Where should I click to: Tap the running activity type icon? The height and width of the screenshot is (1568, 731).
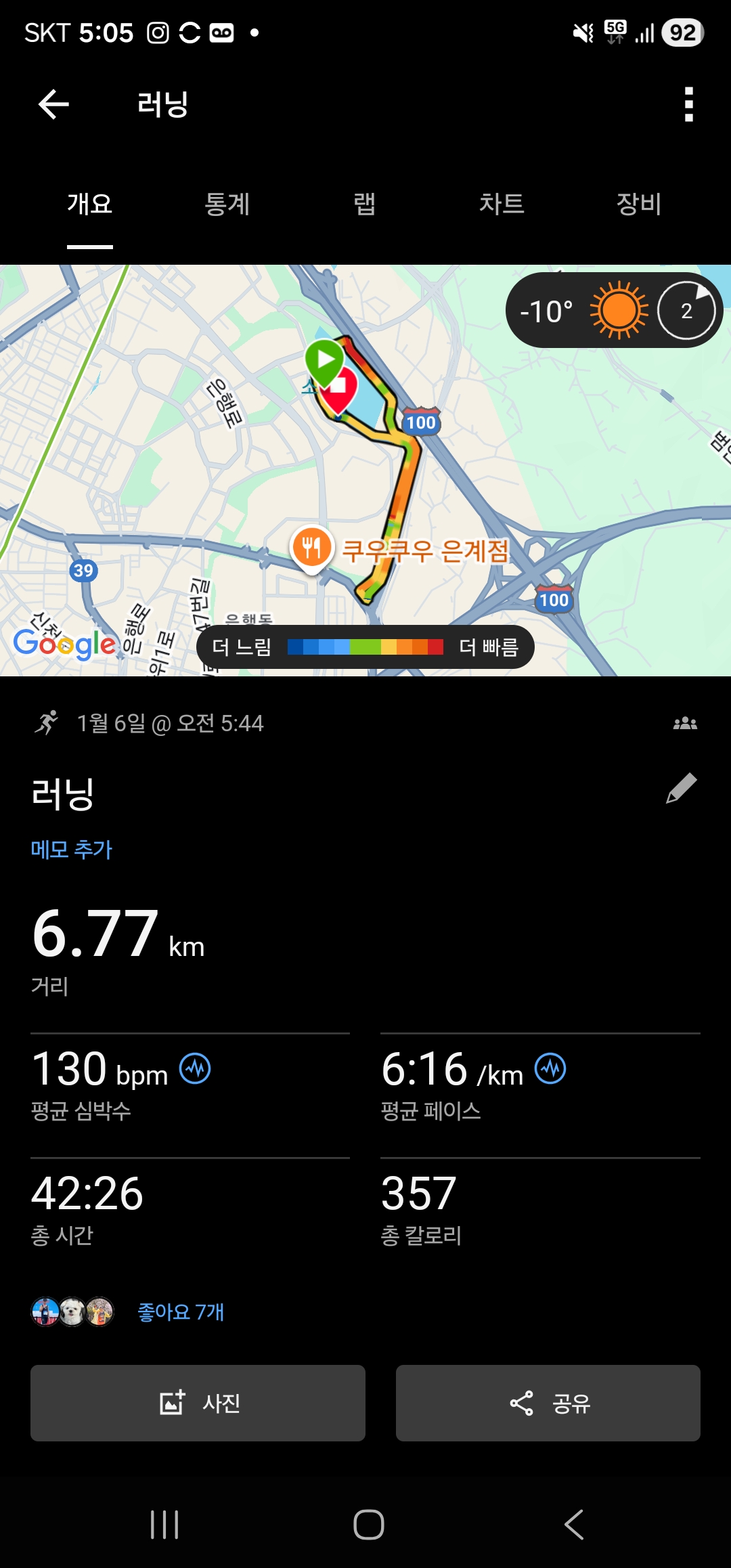click(x=45, y=724)
